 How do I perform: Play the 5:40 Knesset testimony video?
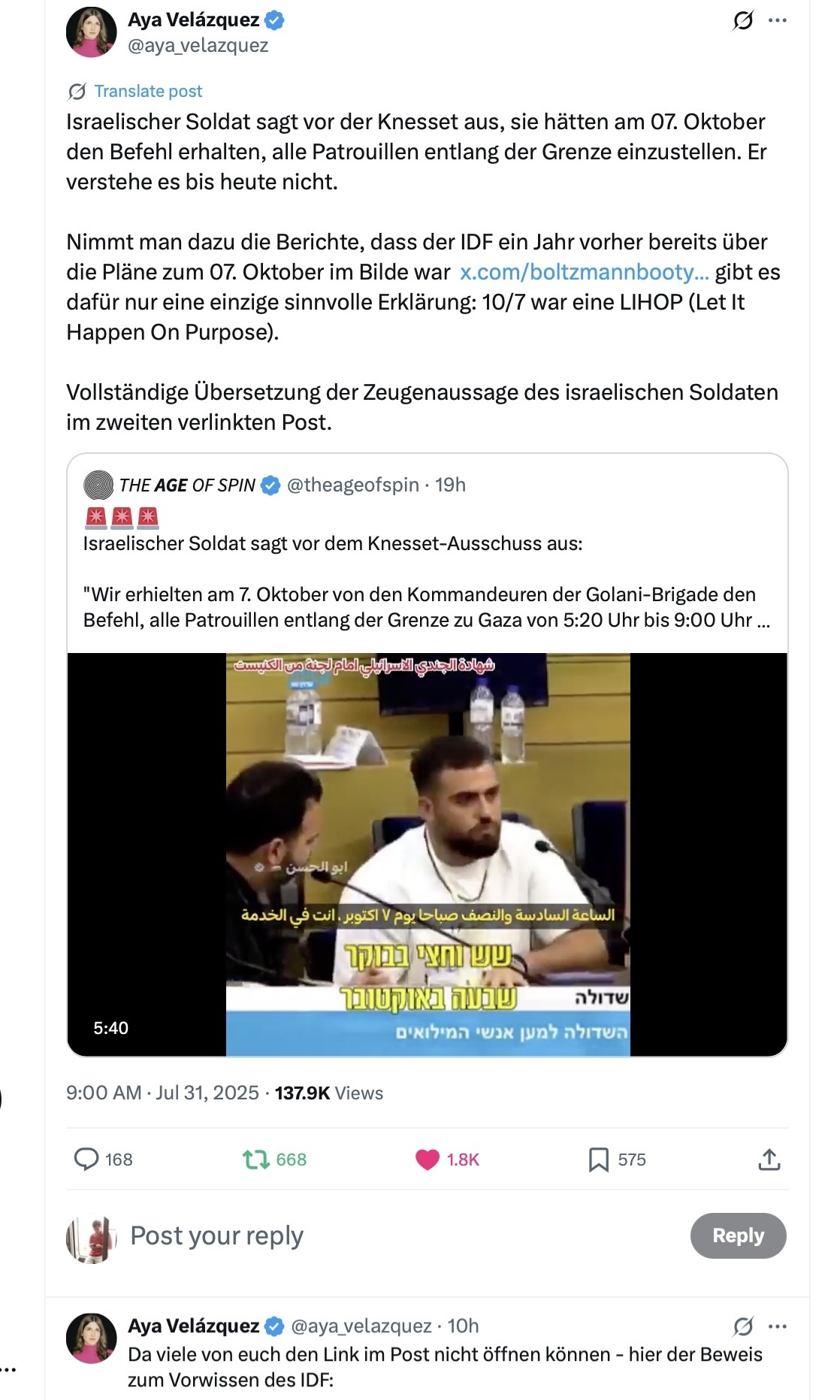pos(428,854)
